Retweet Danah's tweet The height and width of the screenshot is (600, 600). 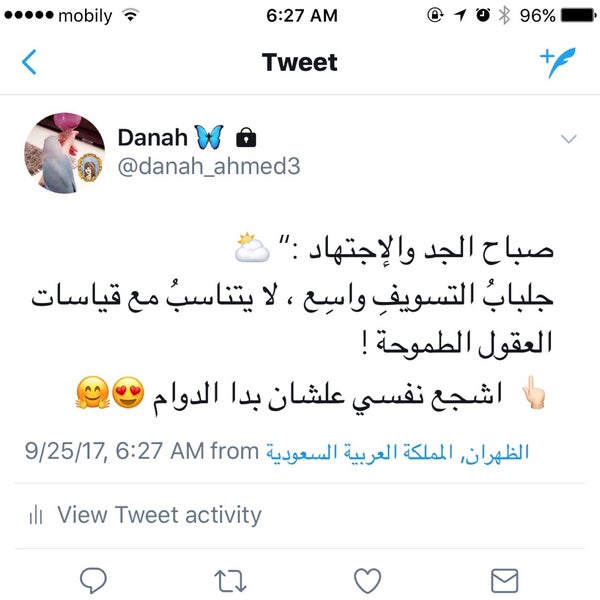coord(231,580)
